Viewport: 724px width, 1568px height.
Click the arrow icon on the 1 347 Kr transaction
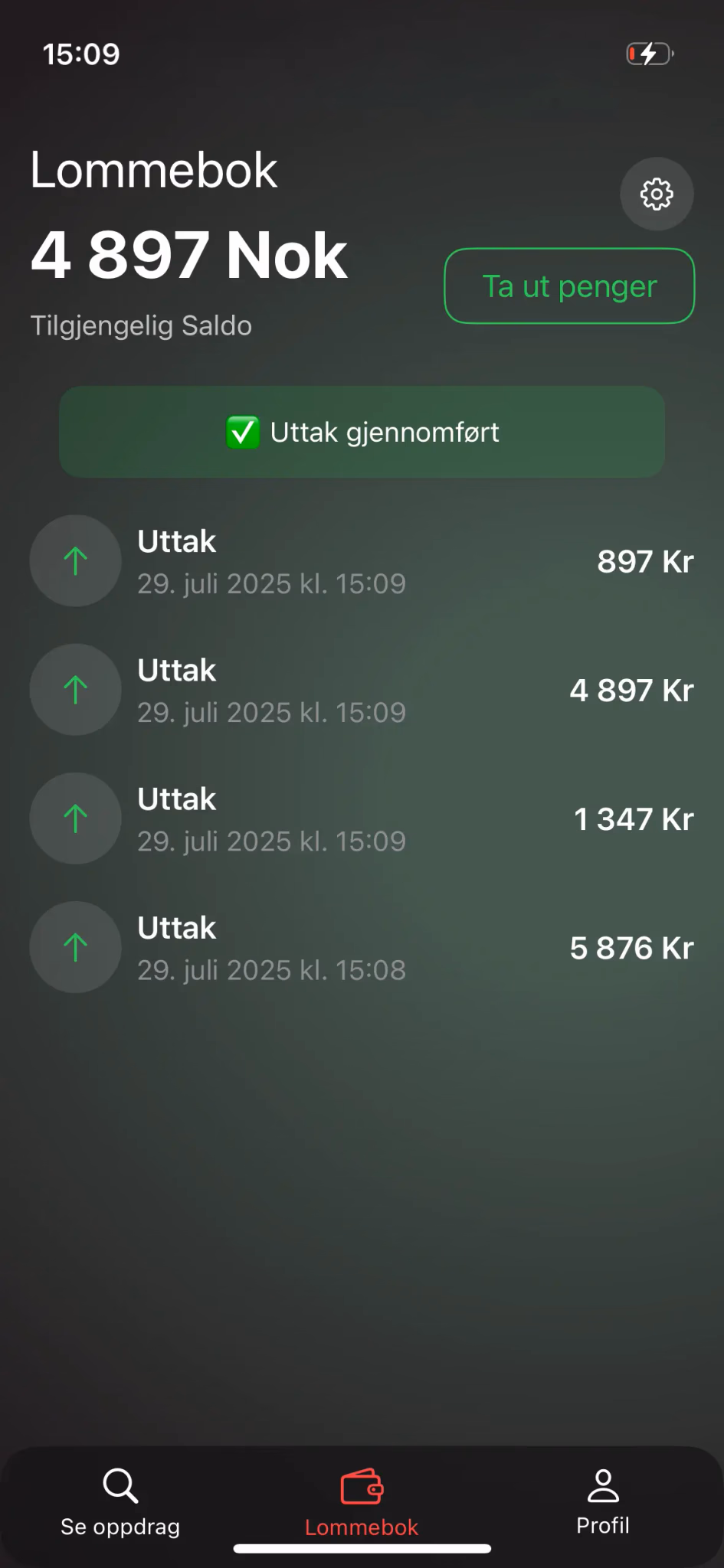74,818
